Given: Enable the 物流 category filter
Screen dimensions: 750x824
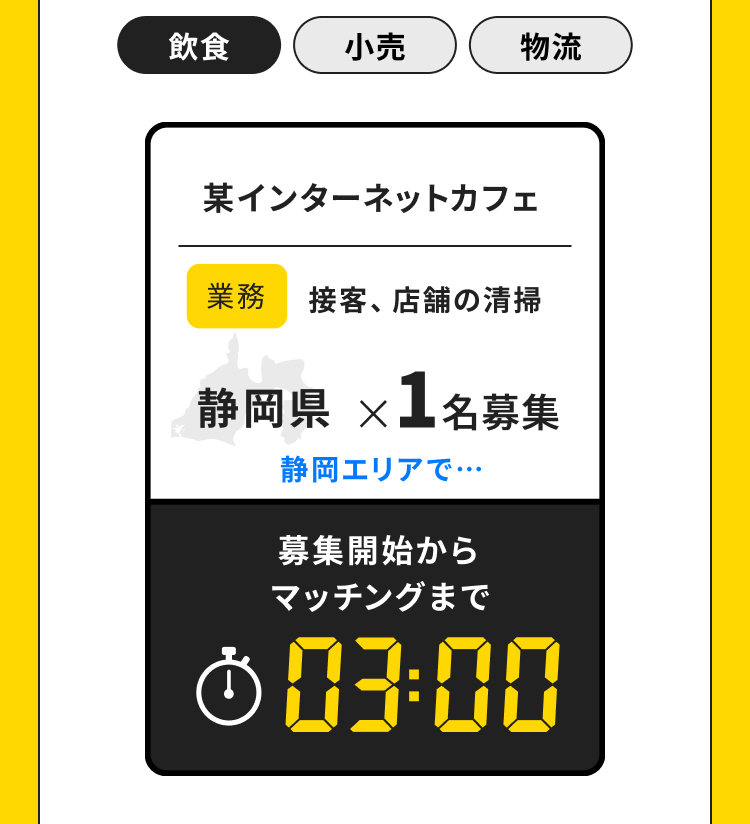Looking at the screenshot, I should (x=551, y=45).
